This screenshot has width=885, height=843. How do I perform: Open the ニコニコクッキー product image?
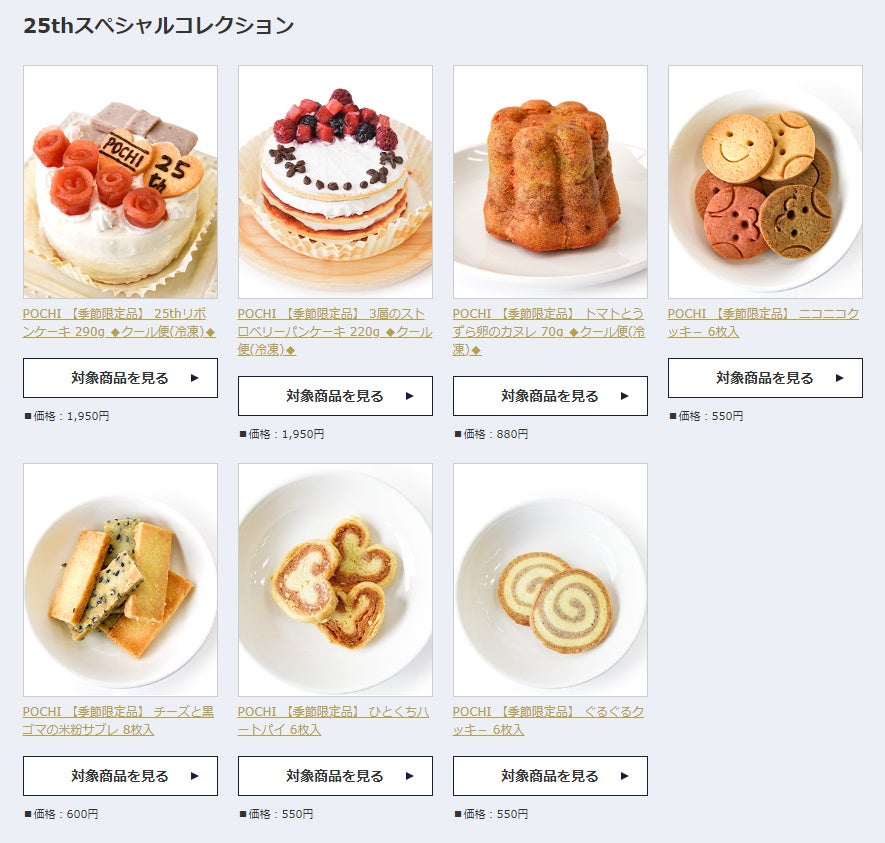[x=765, y=182]
